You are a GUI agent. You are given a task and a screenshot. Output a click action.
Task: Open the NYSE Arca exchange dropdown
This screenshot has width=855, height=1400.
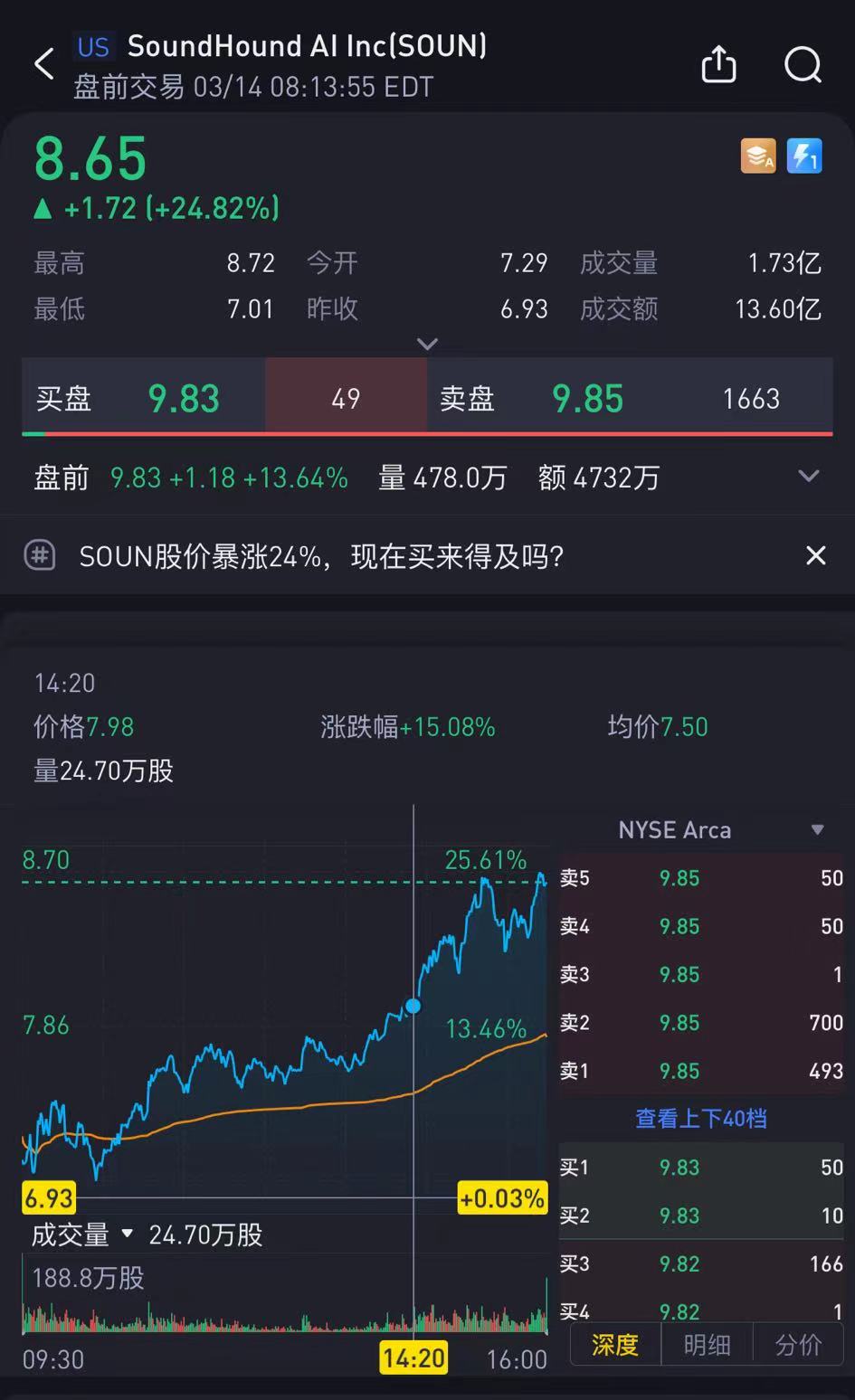(817, 830)
